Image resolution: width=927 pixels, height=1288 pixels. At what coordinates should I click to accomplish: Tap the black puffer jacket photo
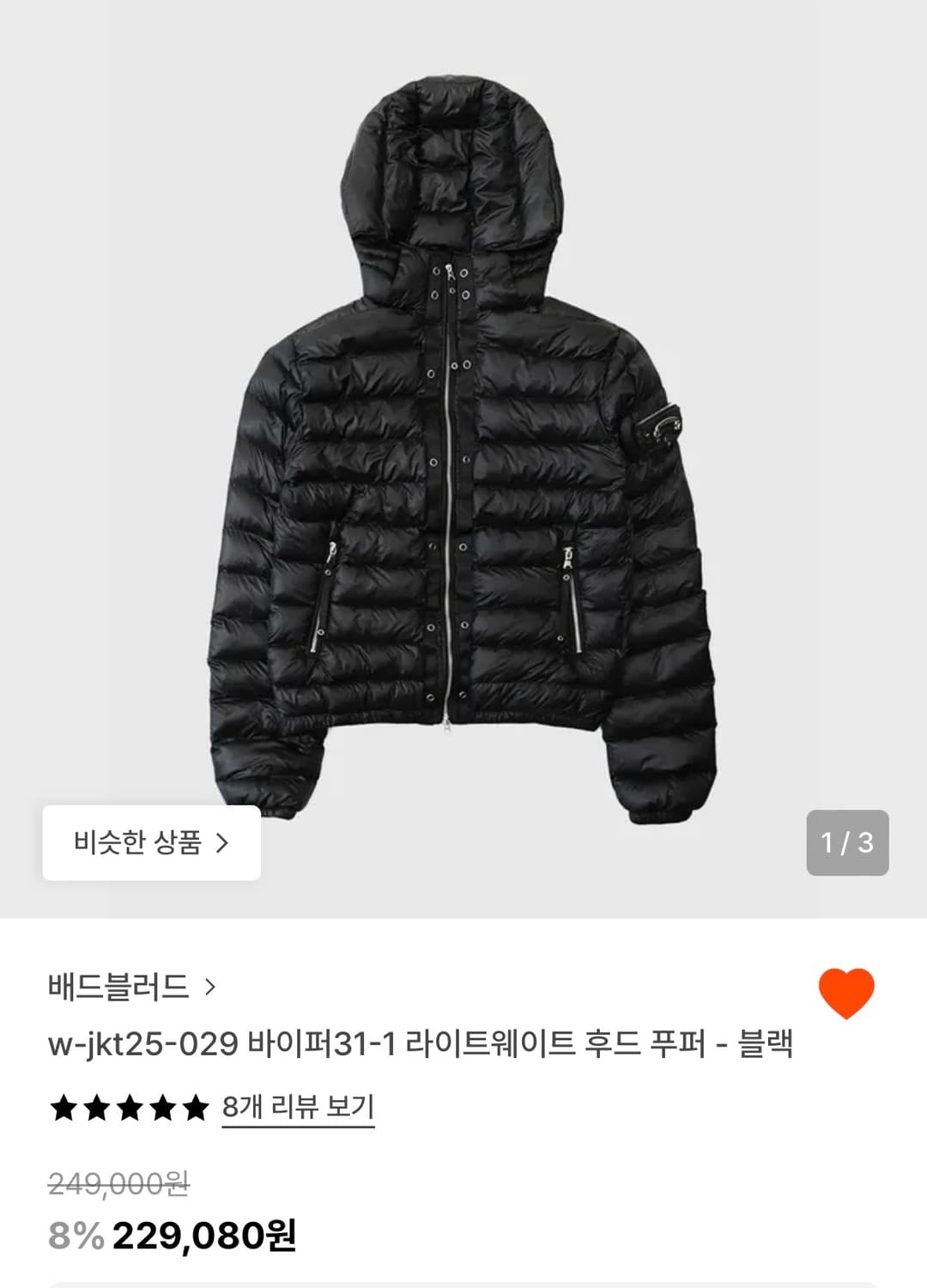[463, 447]
